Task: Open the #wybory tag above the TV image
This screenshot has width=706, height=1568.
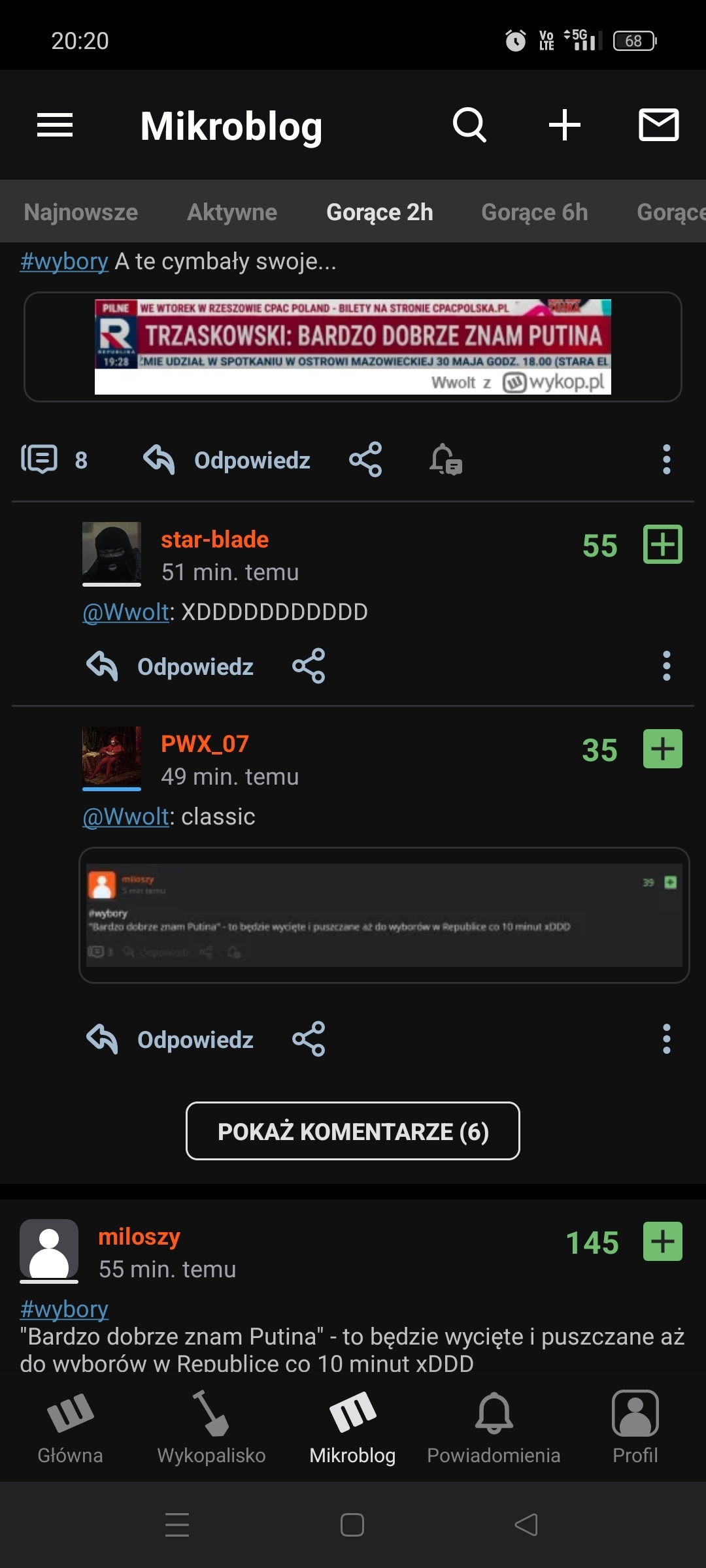Action: click(64, 261)
